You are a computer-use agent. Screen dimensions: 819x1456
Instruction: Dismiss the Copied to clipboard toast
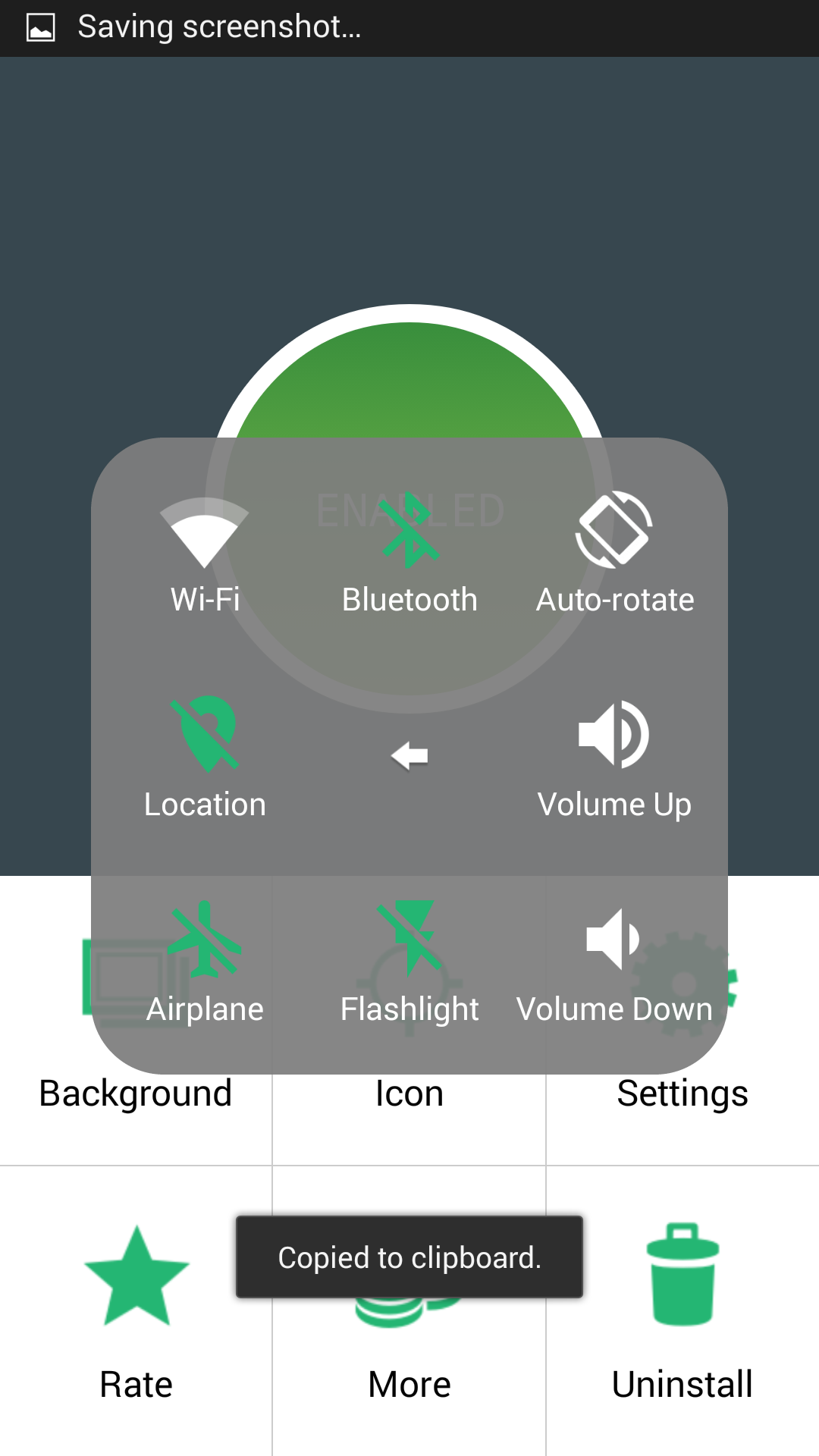coord(409,1257)
